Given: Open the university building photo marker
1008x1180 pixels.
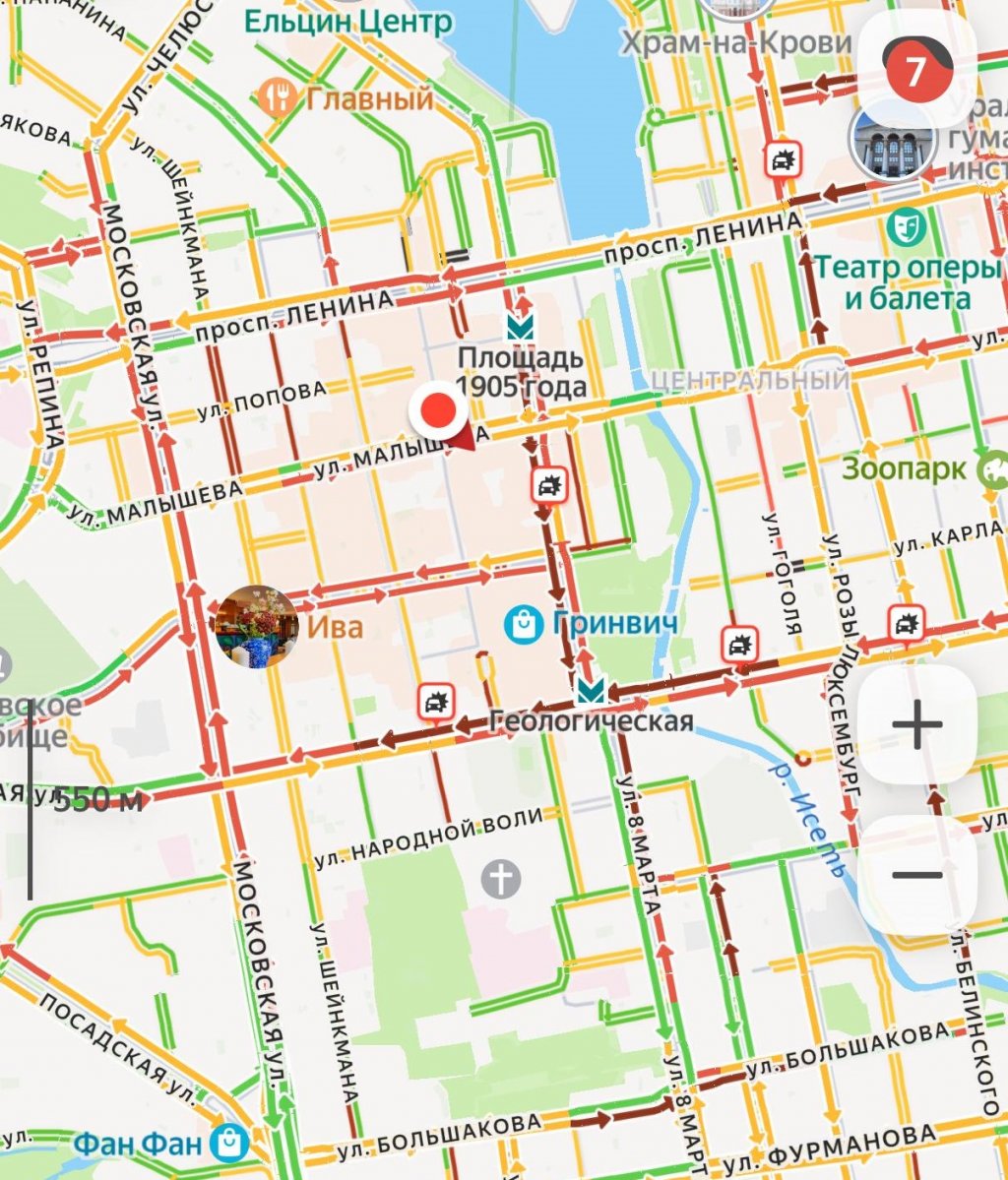Looking at the screenshot, I should [x=892, y=144].
